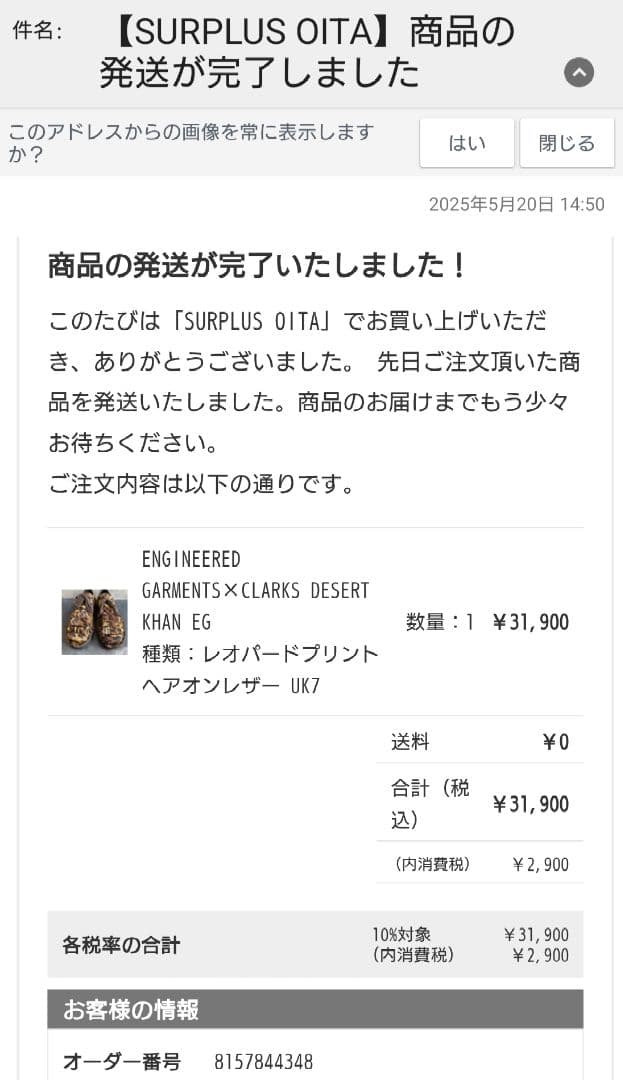Tap はい to always show images

coord(466,143)
